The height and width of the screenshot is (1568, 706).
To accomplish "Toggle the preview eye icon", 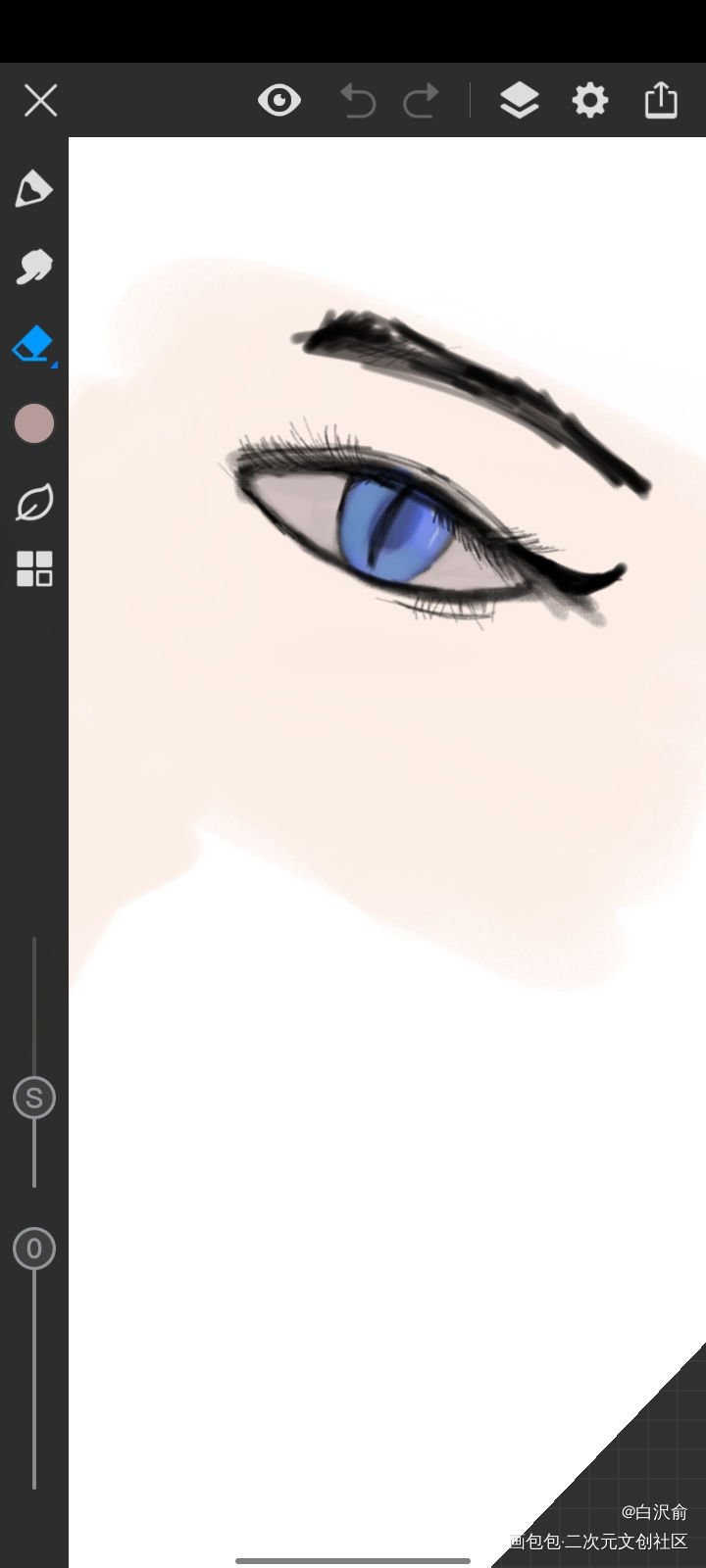I will pyautogui.click(x=279, y=100).
